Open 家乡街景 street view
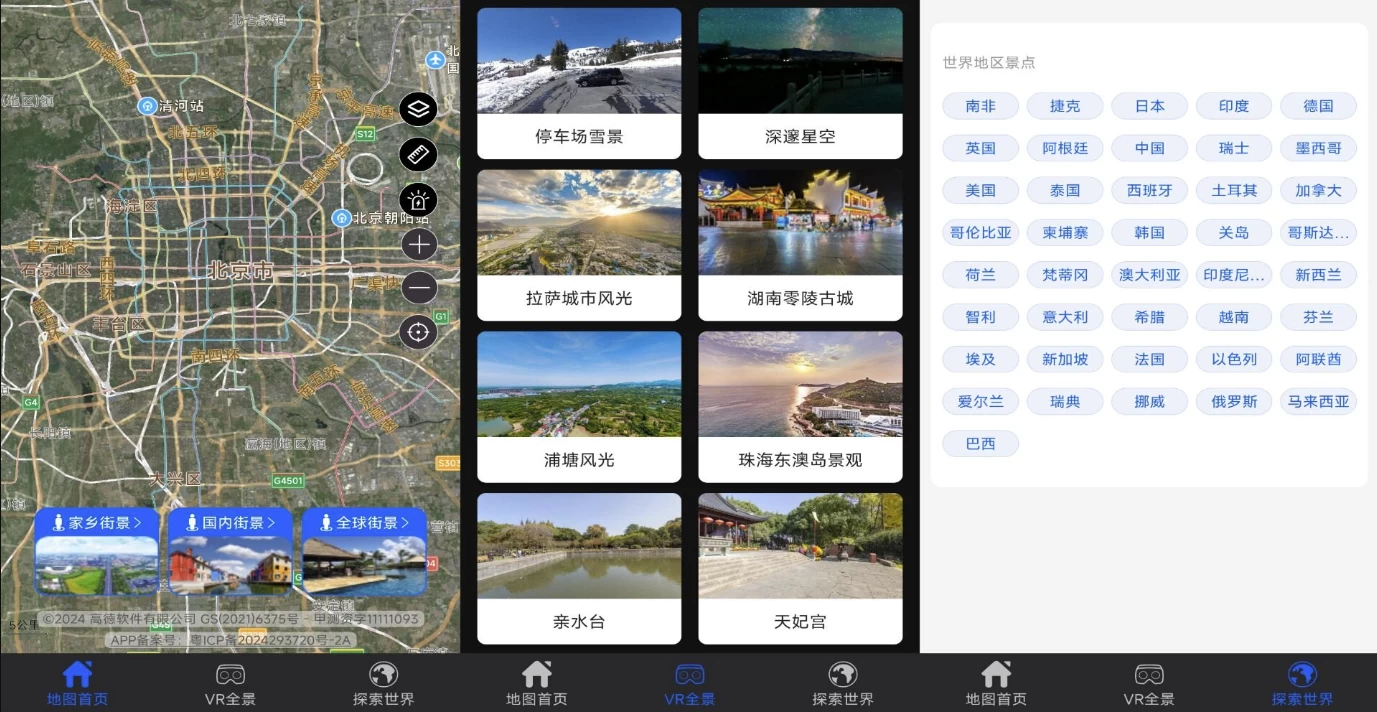 97,551
